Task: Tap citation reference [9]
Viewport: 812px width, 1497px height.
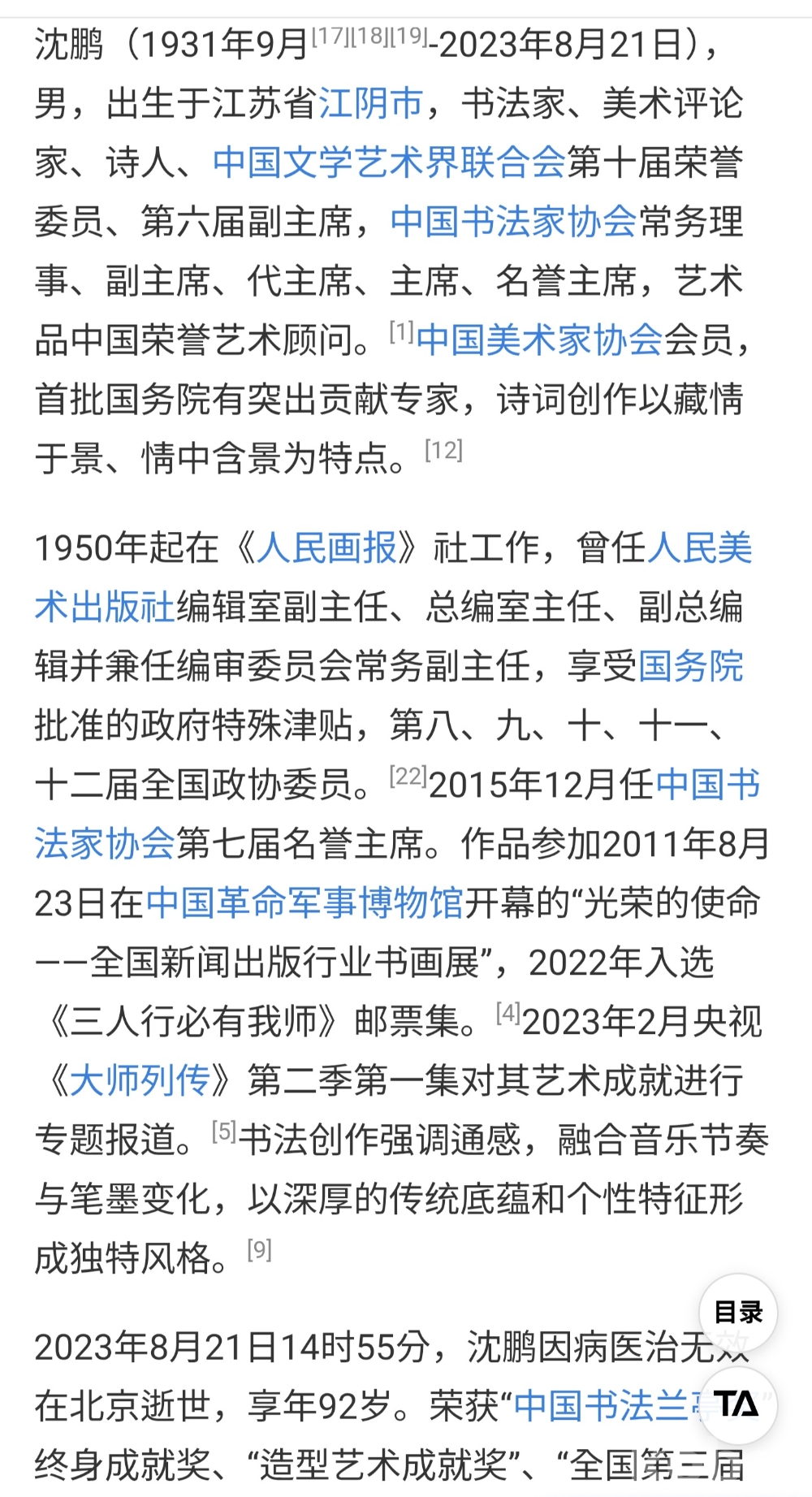Action: [259, 1248]
